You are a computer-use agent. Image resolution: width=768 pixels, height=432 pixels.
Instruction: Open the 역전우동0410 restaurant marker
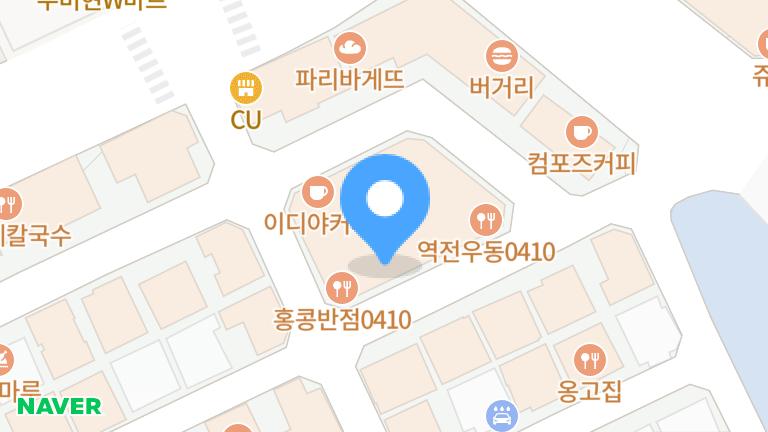(486, 218)
